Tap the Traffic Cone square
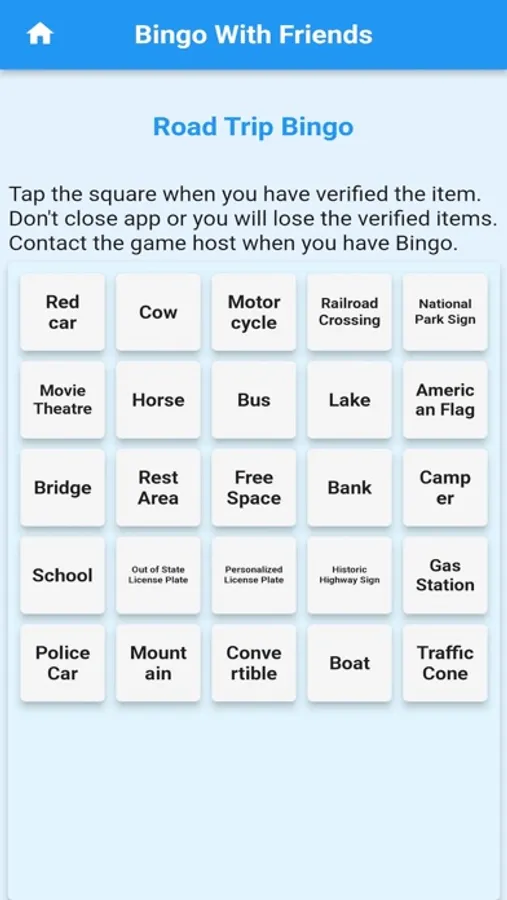Viewport: 507px width, 900px height. [445, 663]
